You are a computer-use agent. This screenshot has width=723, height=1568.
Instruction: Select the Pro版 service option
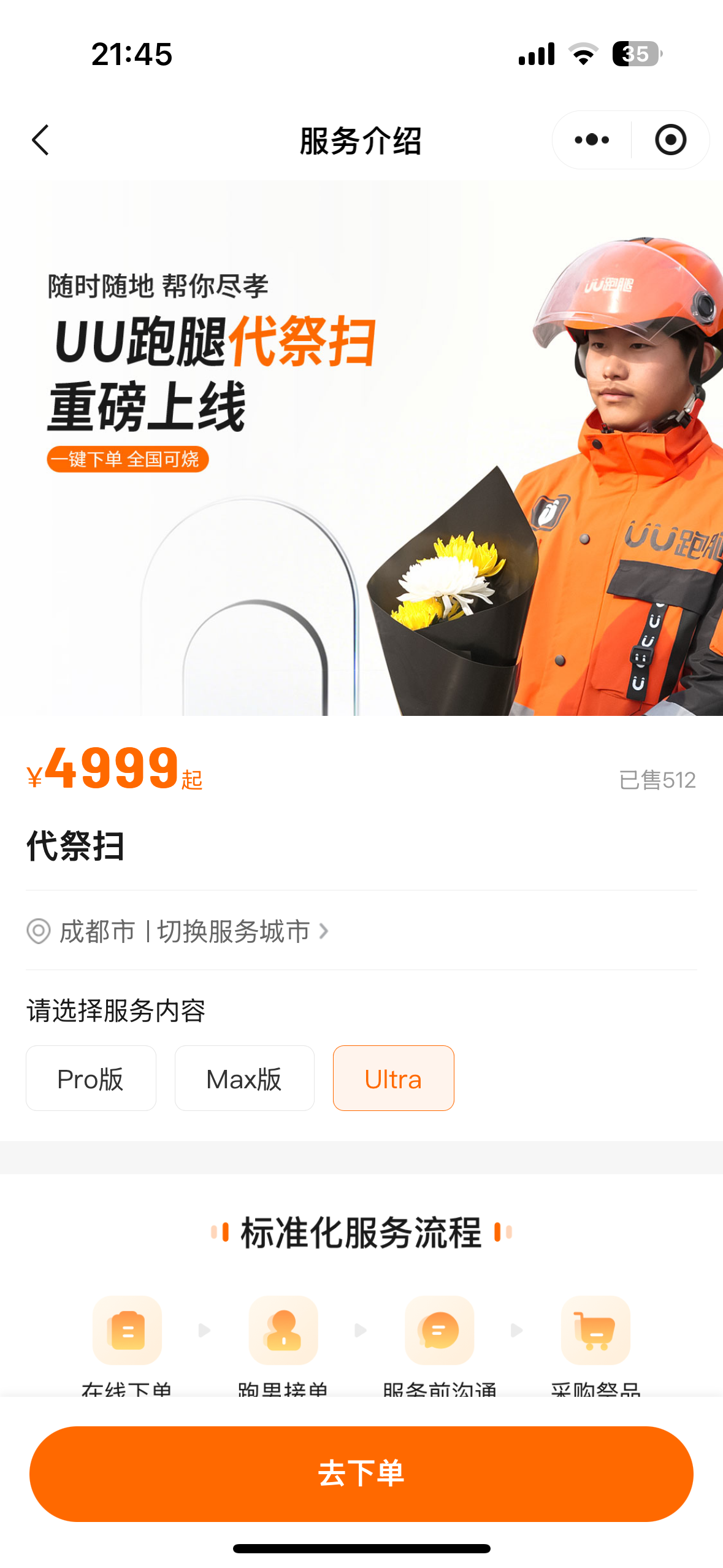coord(91,1078)
